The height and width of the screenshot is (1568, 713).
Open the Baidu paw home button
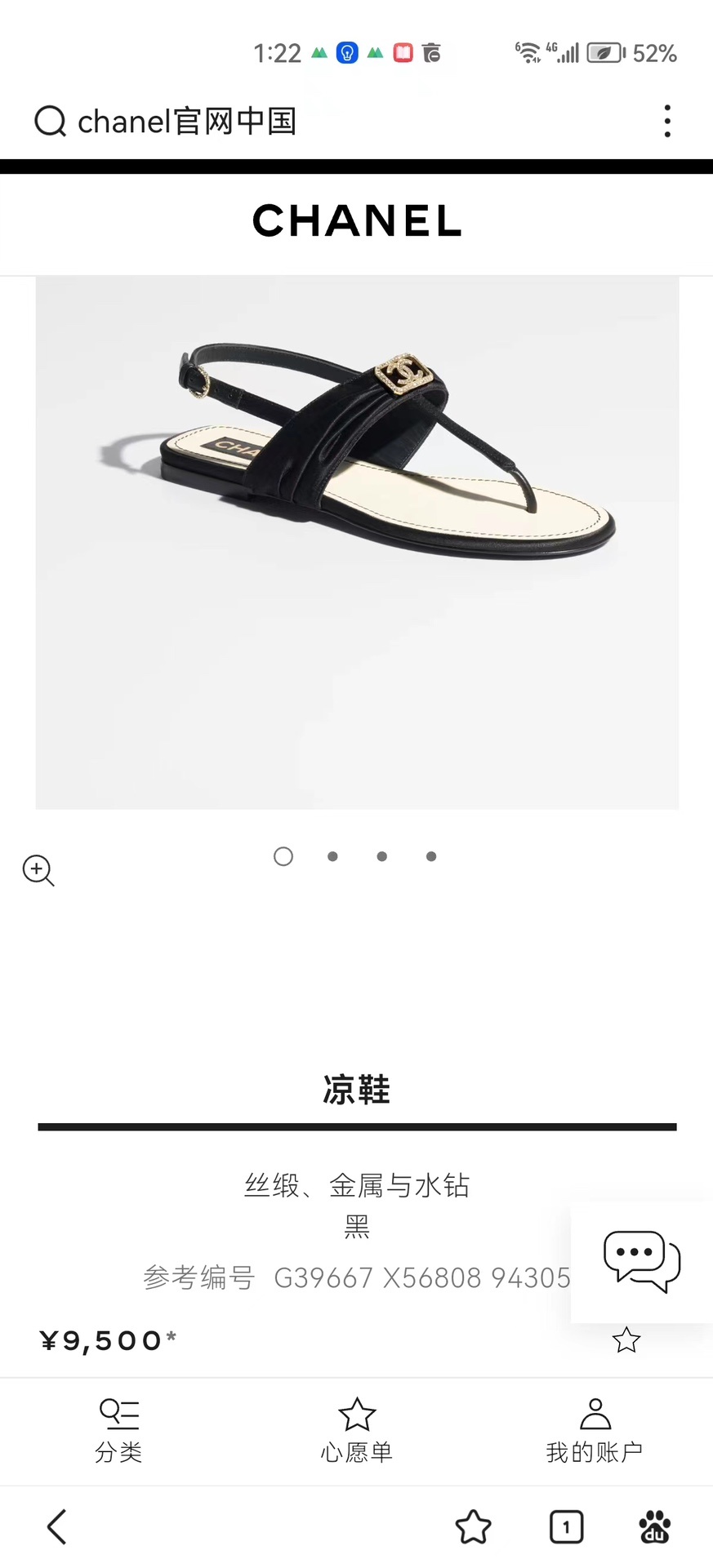[654, 1526]
